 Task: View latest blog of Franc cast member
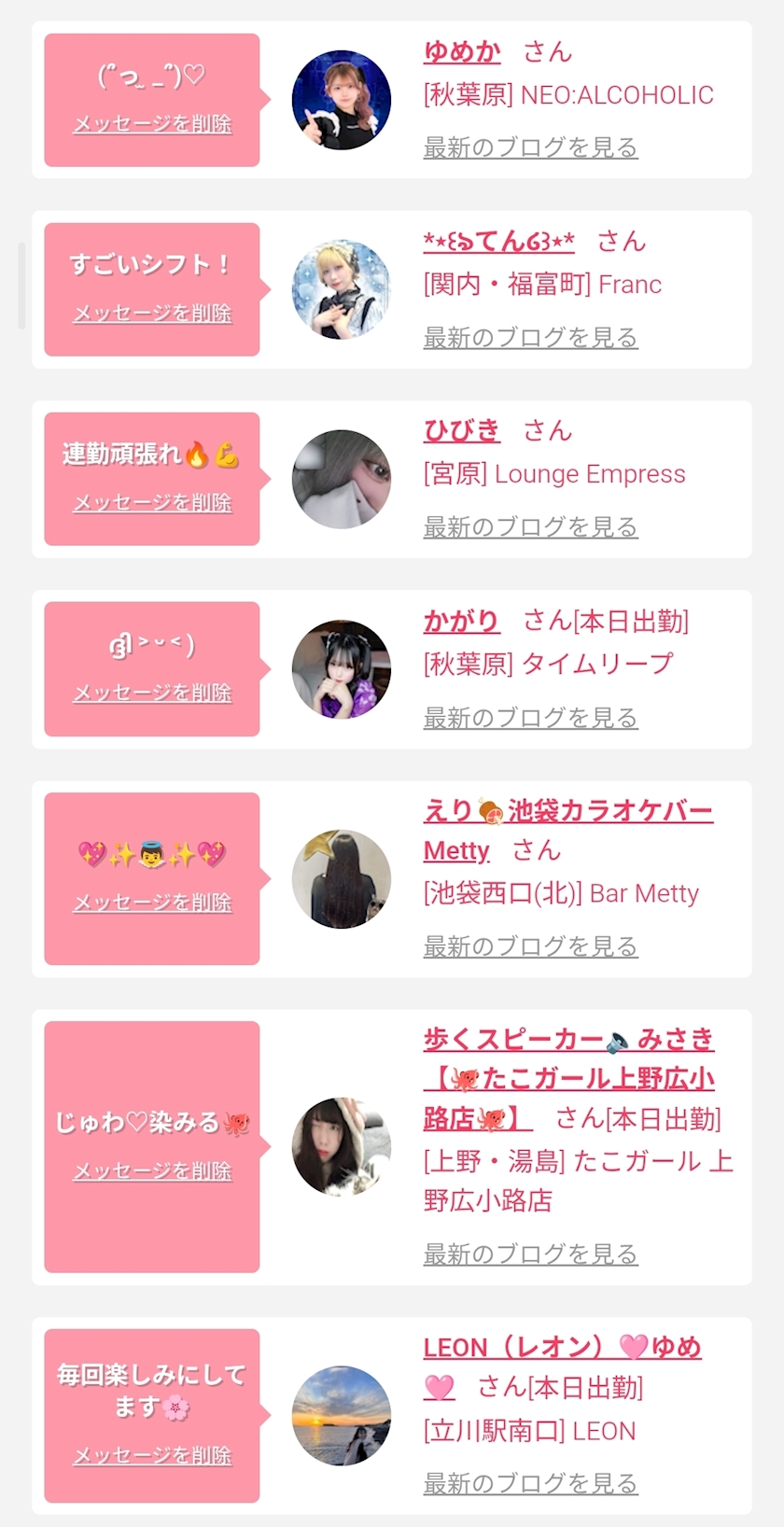pyautogui.click(x=530, y=337)
